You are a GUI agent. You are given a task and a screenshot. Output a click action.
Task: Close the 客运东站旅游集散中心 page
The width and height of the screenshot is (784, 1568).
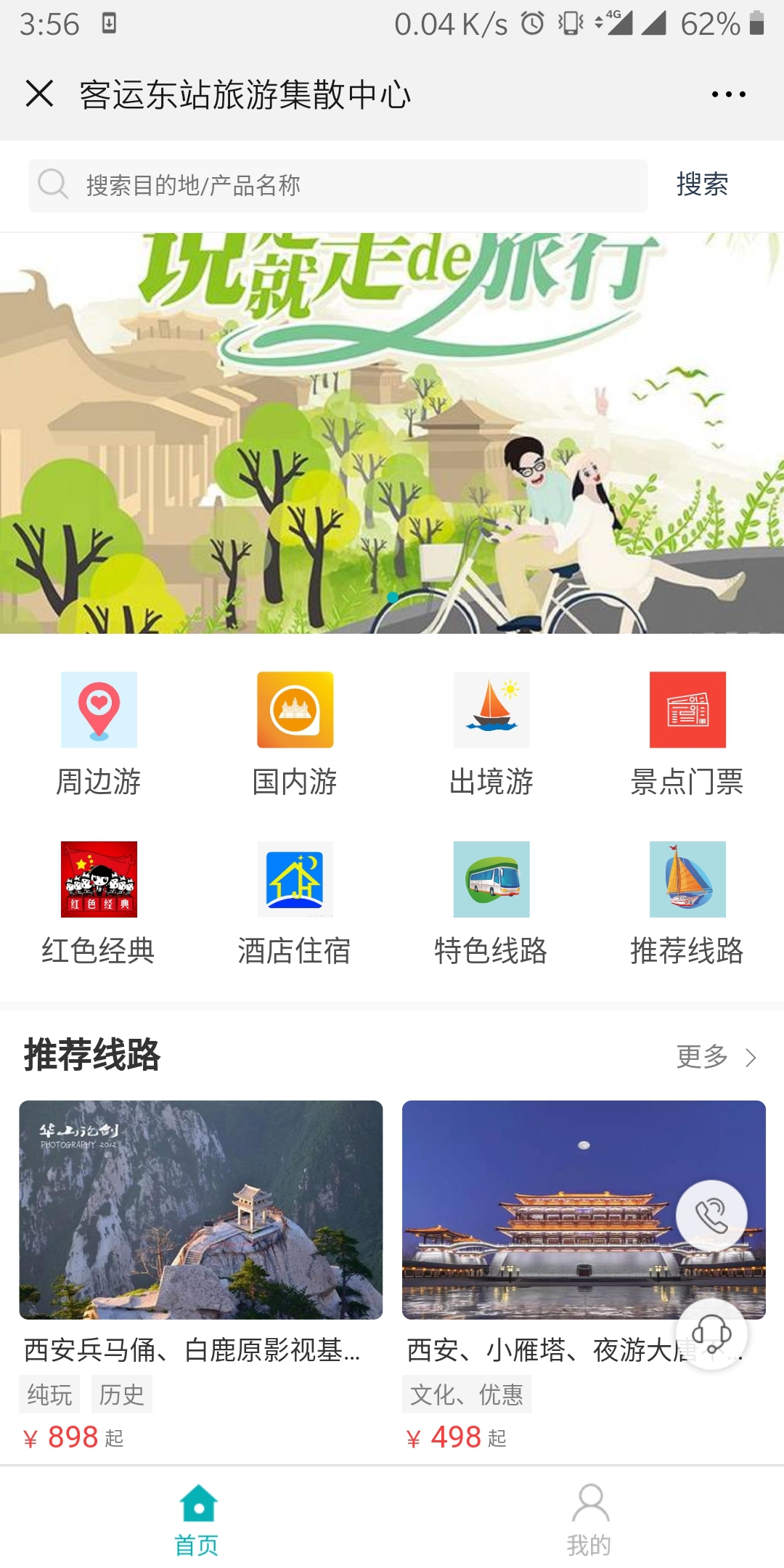[x=39, y=94]
